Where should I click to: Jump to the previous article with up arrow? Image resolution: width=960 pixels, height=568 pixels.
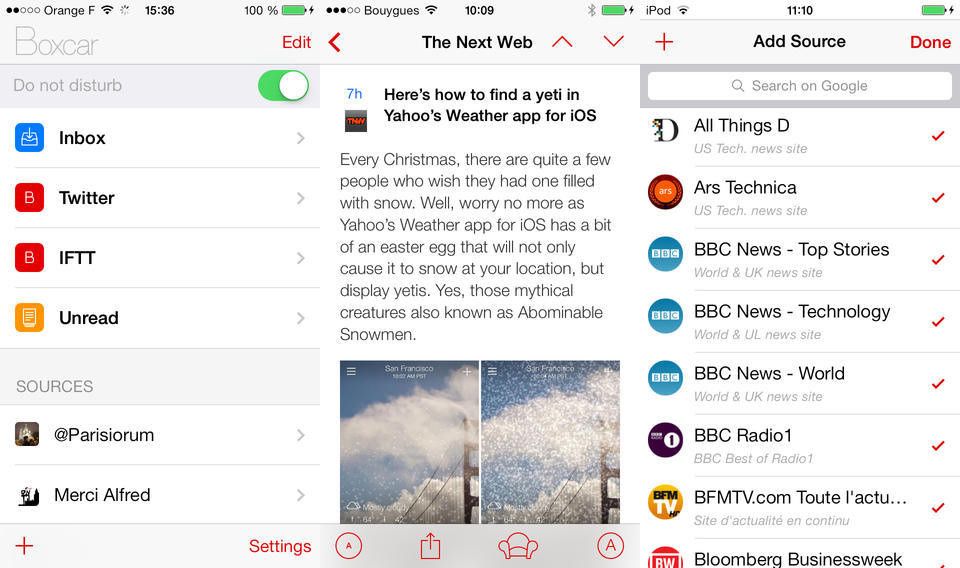coord(562,42)
